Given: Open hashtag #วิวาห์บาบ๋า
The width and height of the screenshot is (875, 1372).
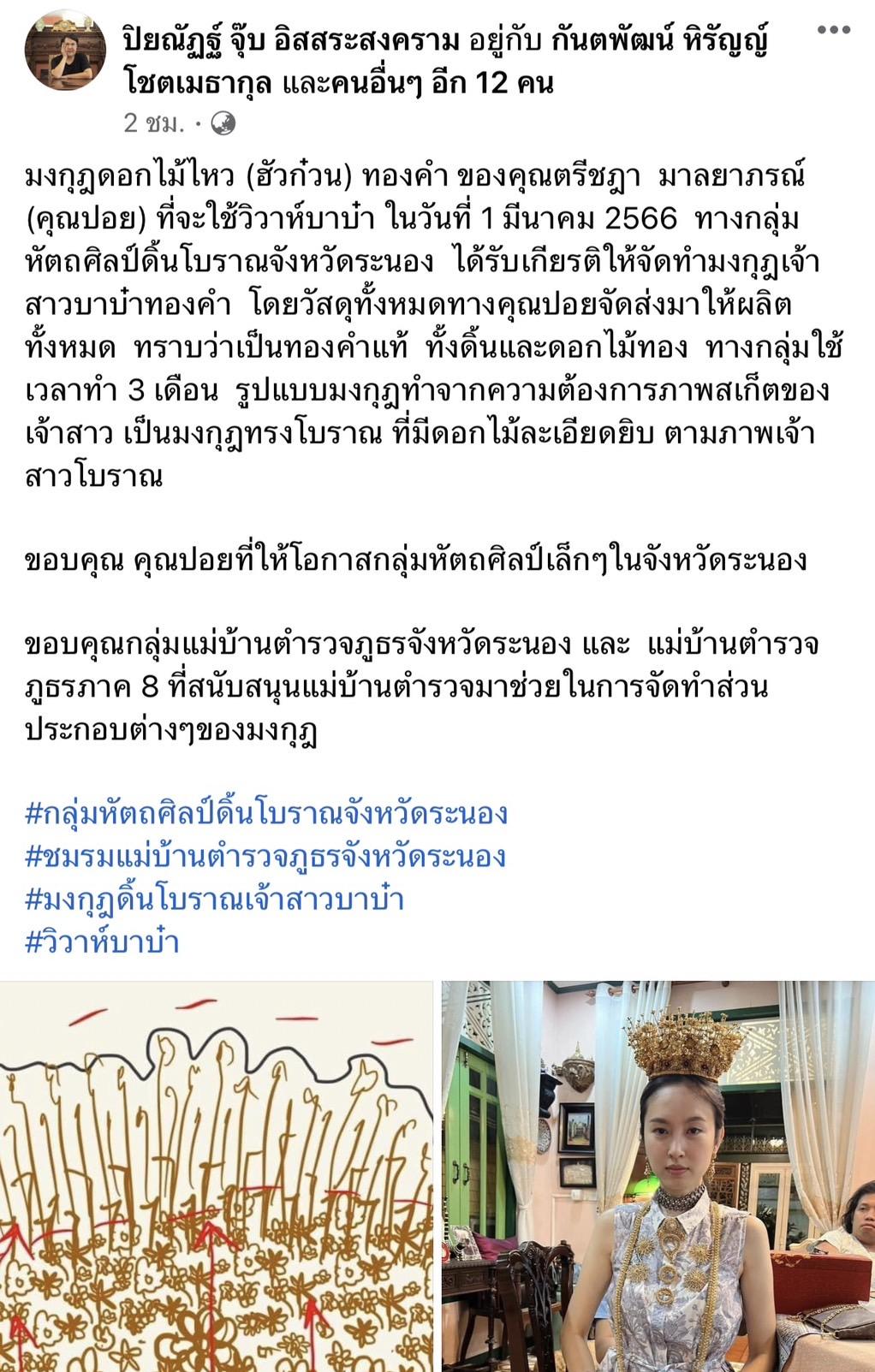Looking at the screenshot, I should click(103, 941).
